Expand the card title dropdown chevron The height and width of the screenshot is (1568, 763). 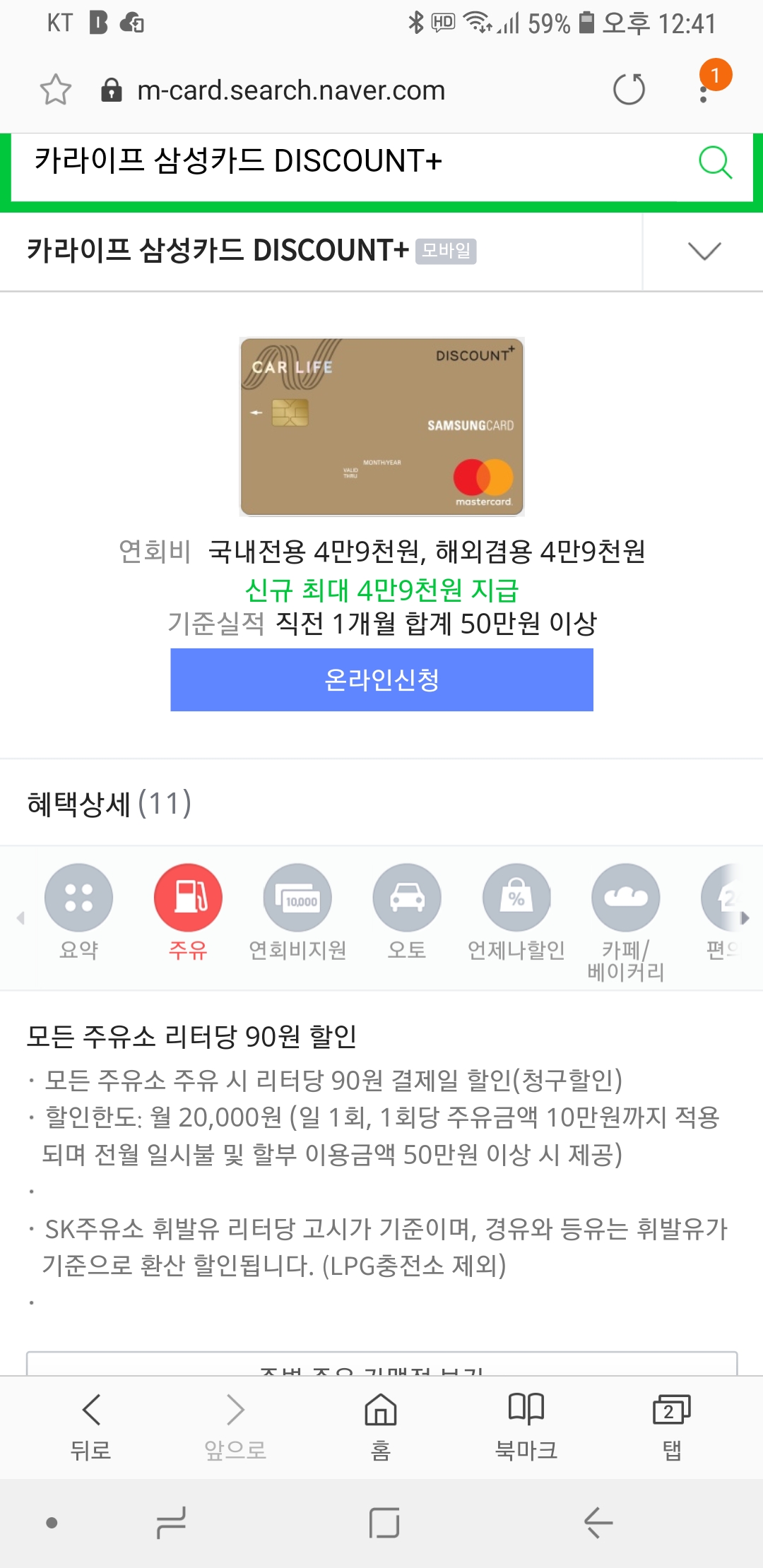704,251
